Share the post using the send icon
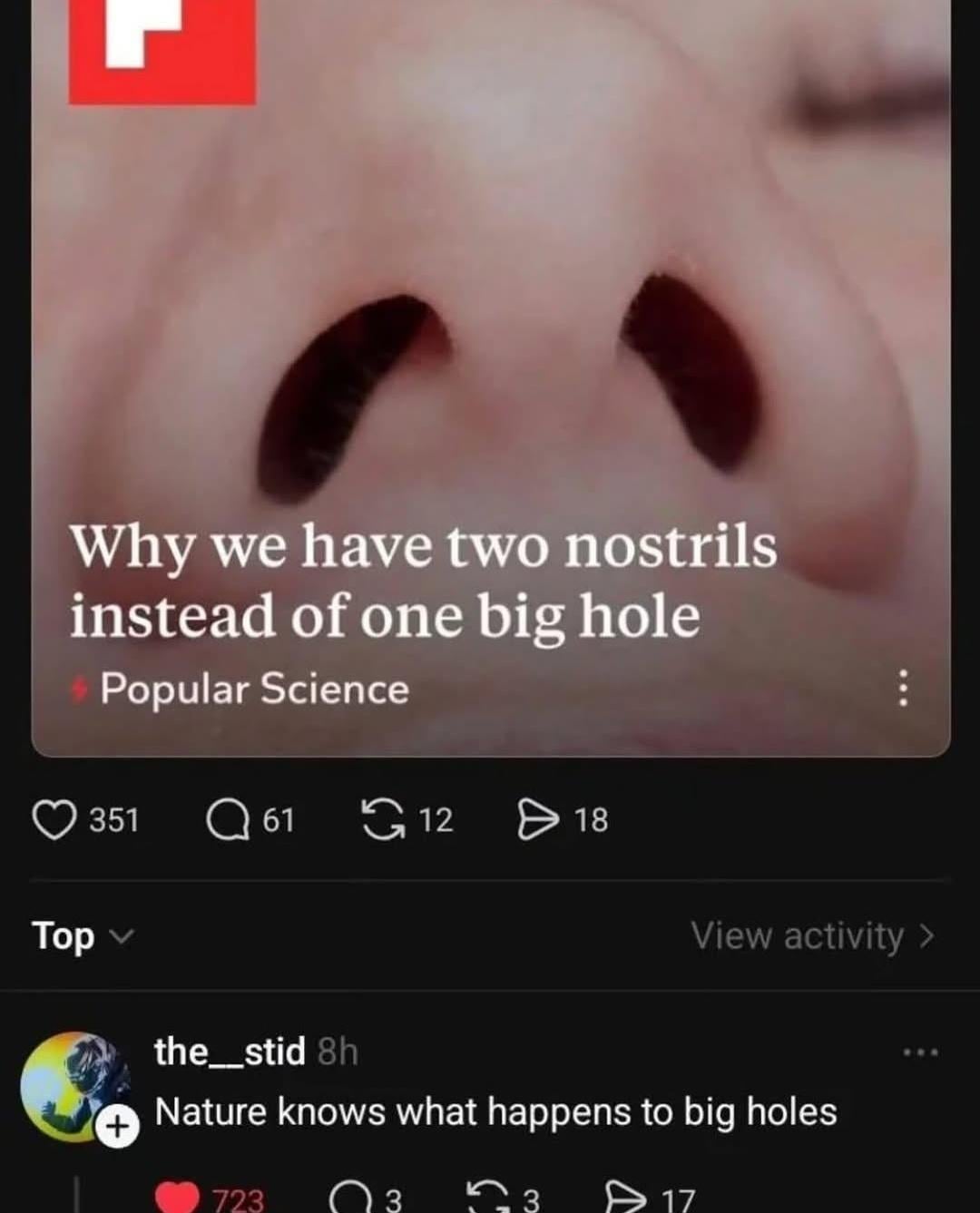This screenshot has width=980, height=1213. click(538, 819)
